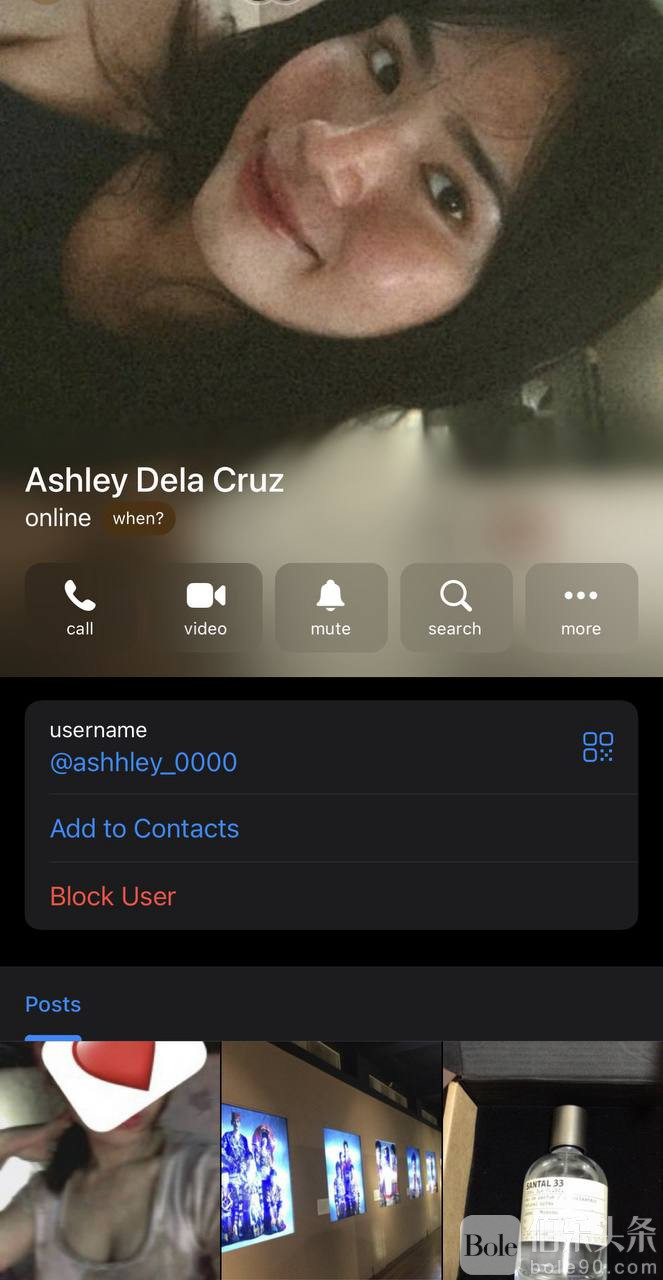Viewport: 663px width, 1280px height.
Task: Mute notifications from this user
Action: pyautogui.click(x=331, y=607)
